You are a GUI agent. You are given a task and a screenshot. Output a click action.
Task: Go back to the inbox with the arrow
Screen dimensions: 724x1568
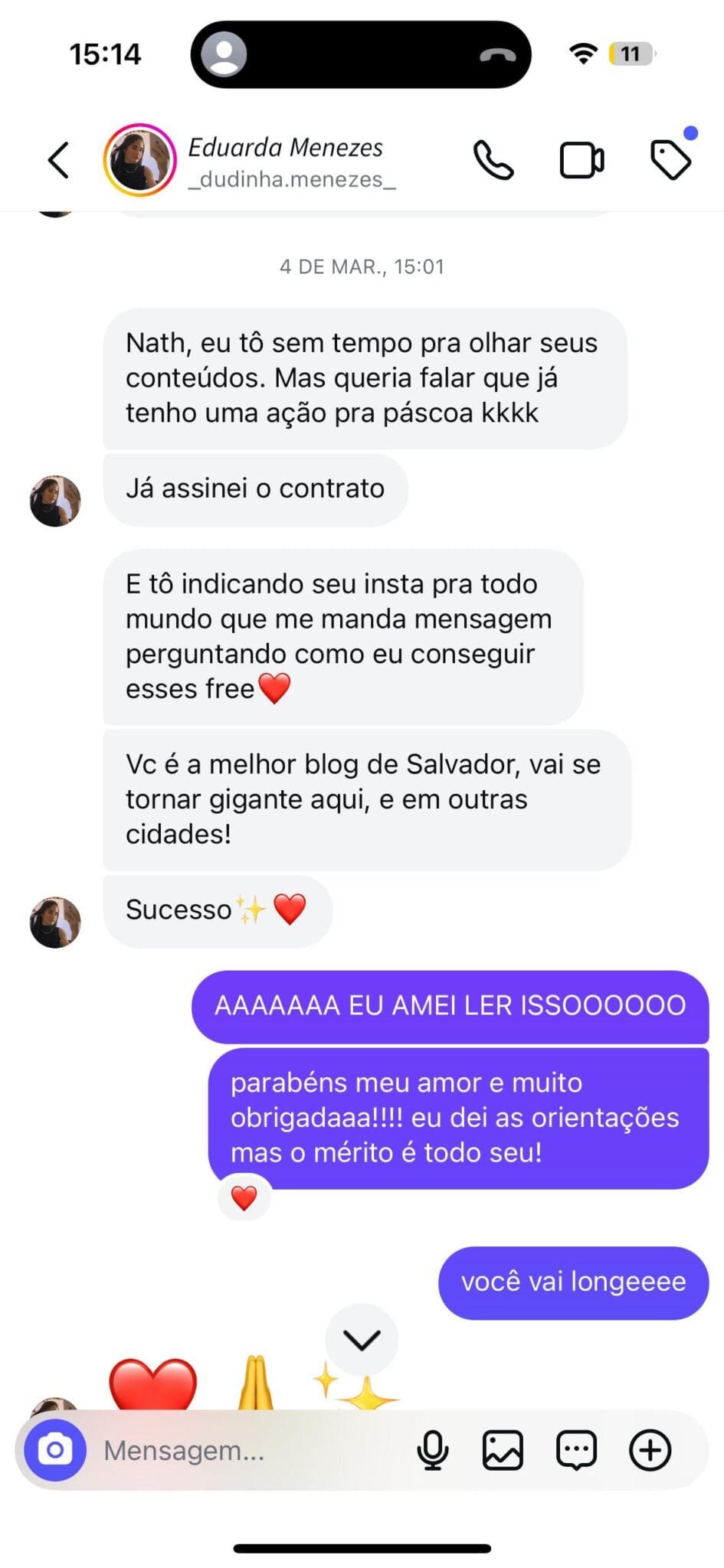click(x=58, y=159)
